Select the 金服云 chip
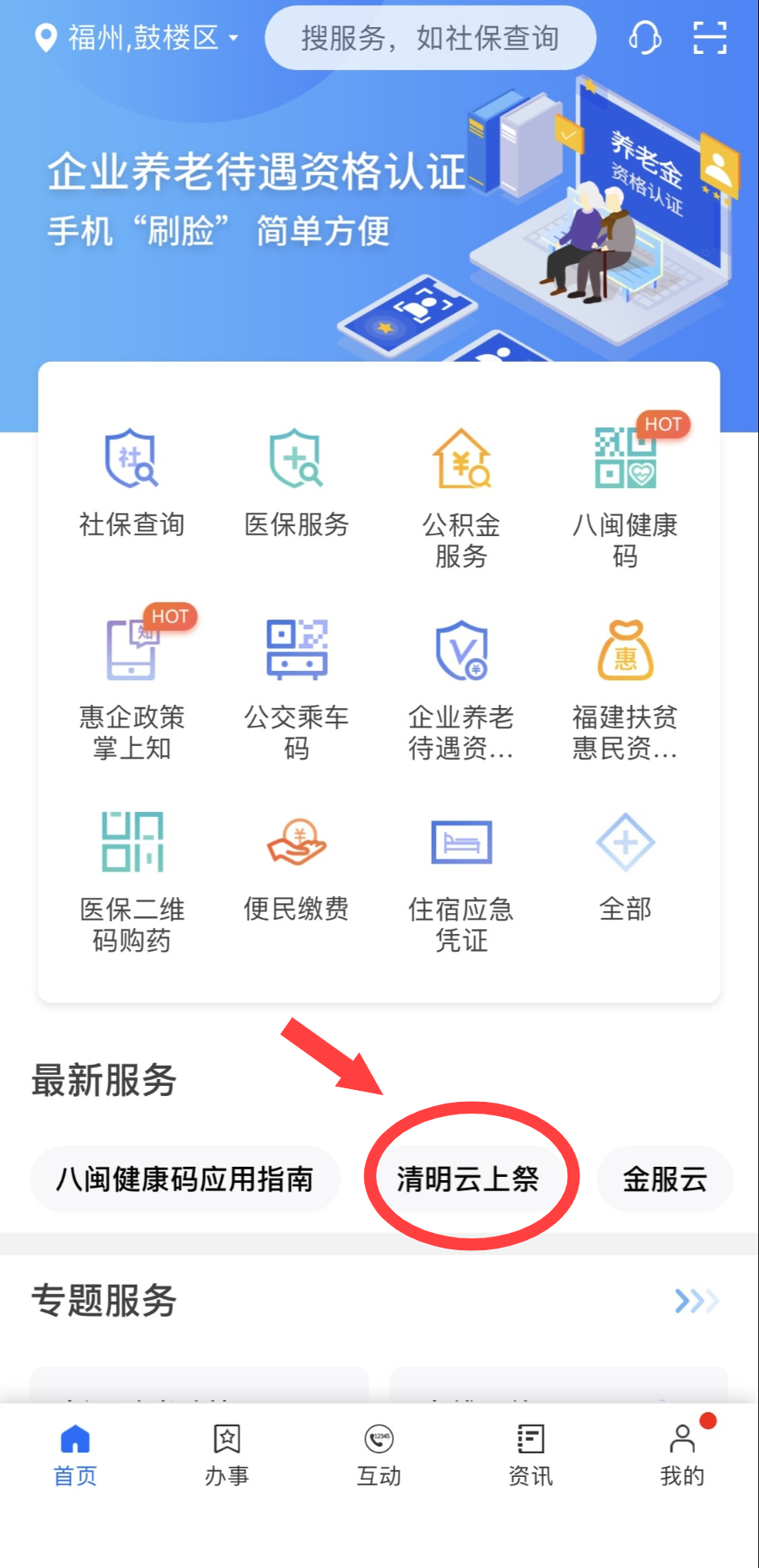The image size is (759, 1568). 665,1179
